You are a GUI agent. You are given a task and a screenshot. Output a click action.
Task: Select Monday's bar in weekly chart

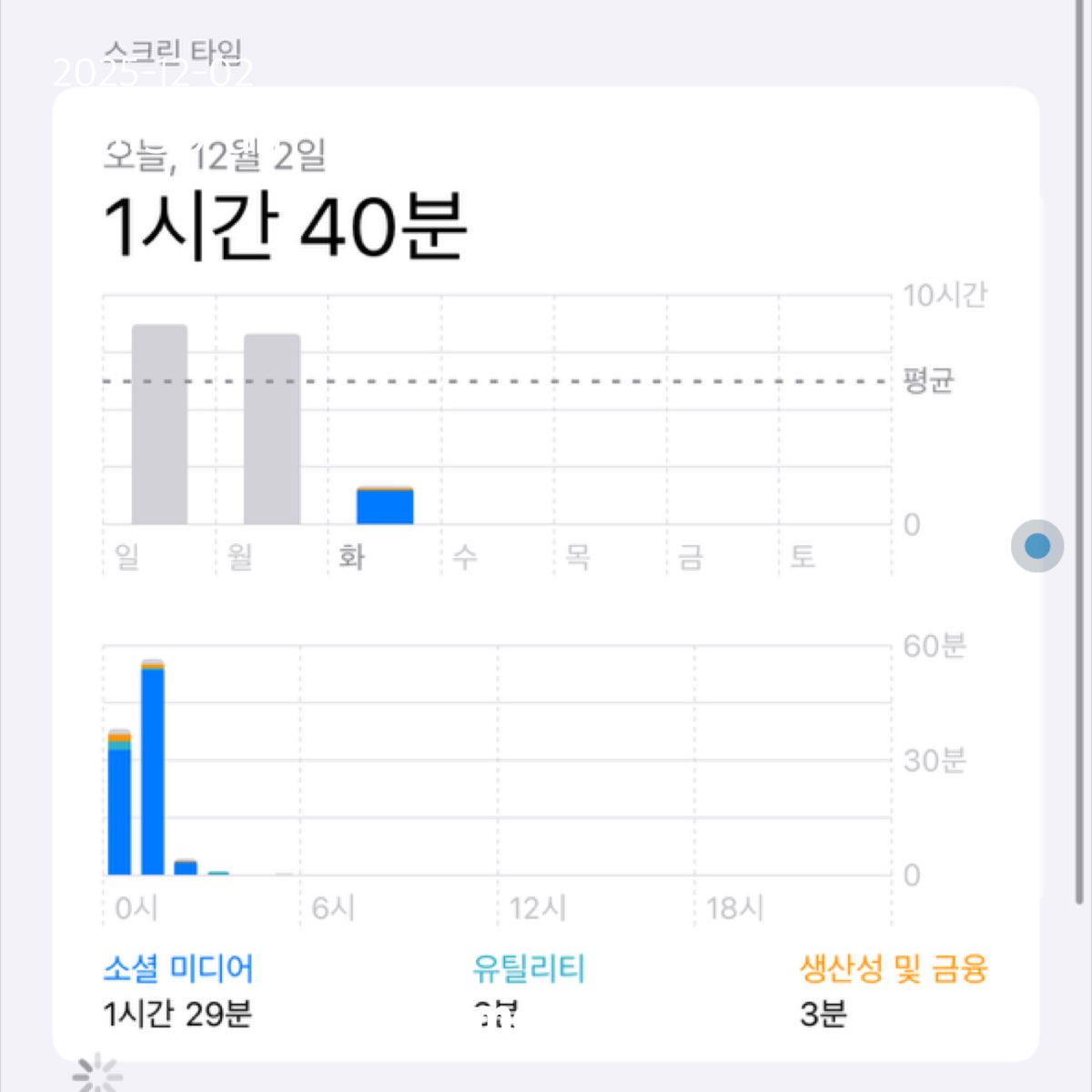271,429
